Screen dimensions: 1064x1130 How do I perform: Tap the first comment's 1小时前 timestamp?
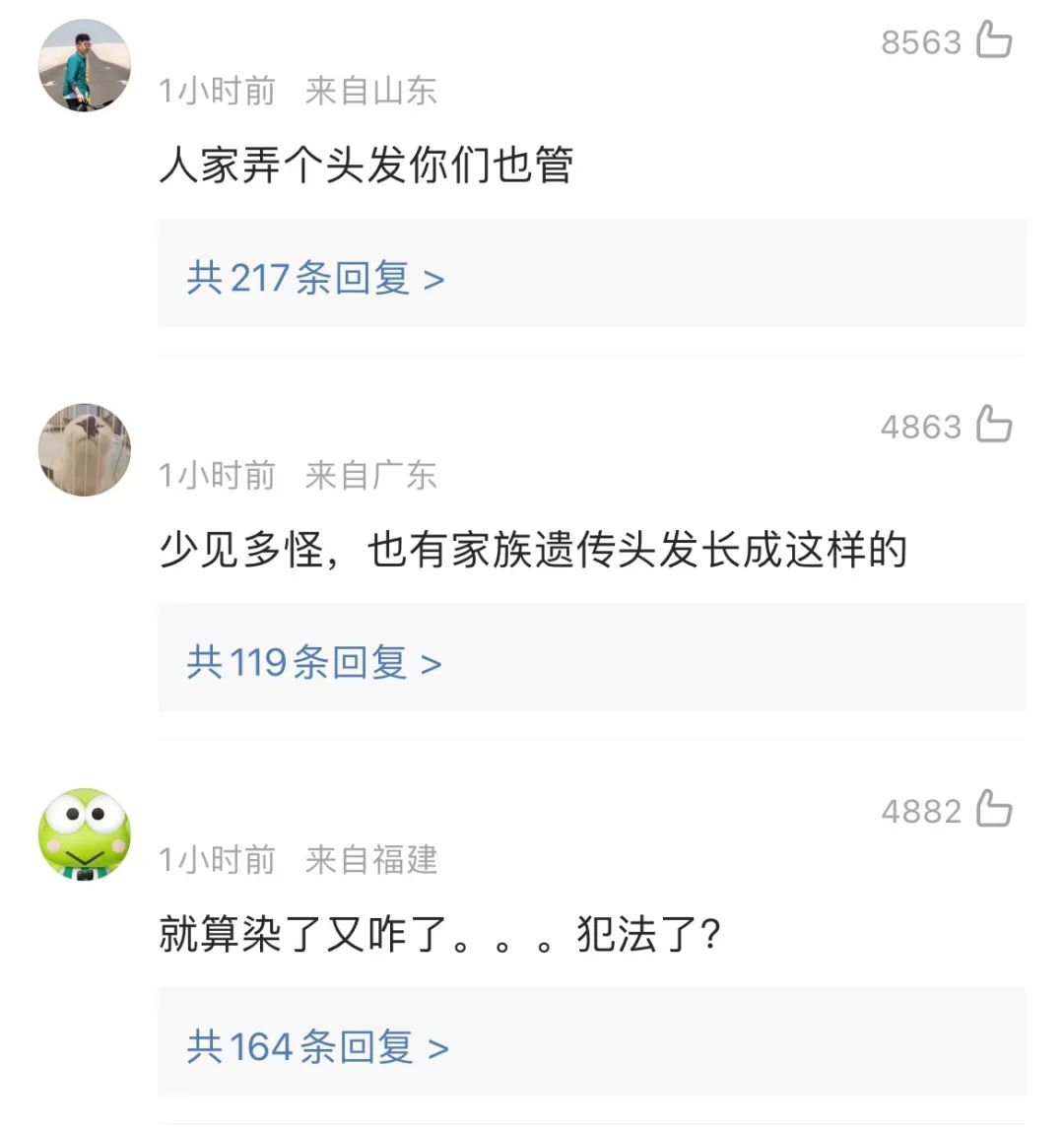click(219, 91)
